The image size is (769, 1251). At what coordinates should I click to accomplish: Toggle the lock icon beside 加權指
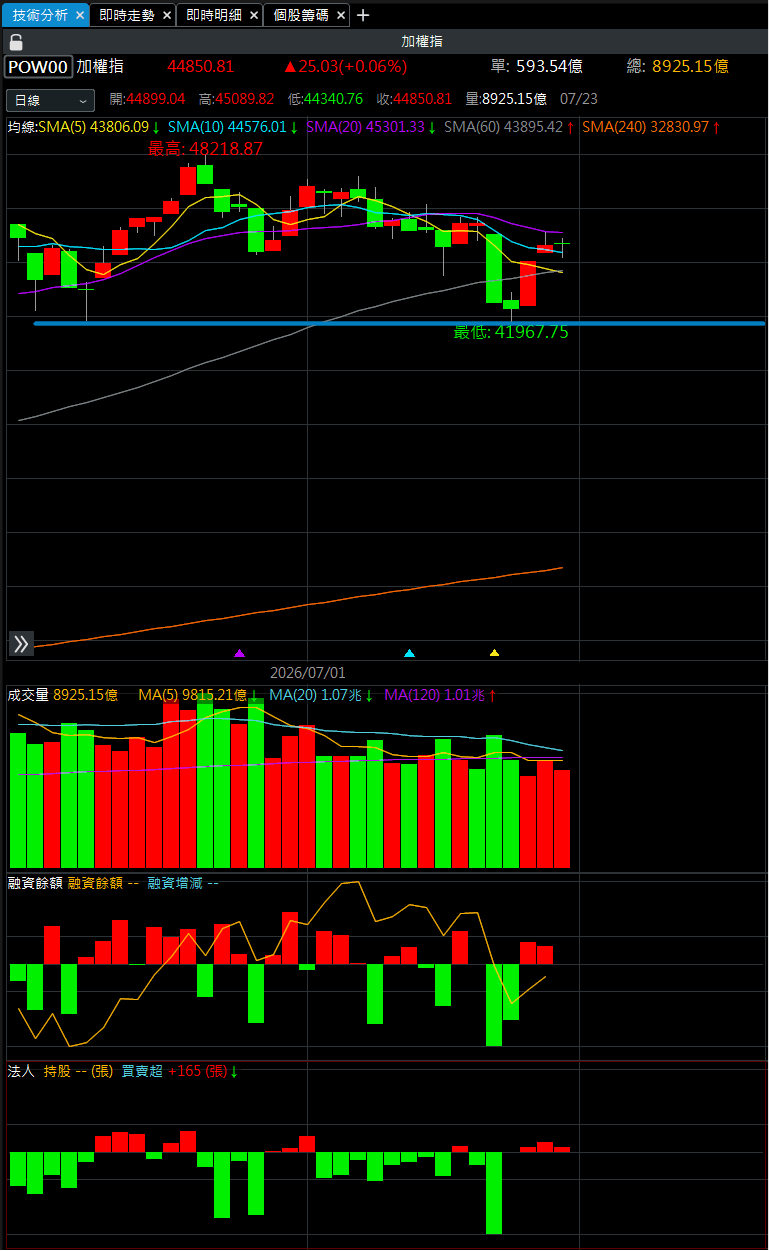16,42
